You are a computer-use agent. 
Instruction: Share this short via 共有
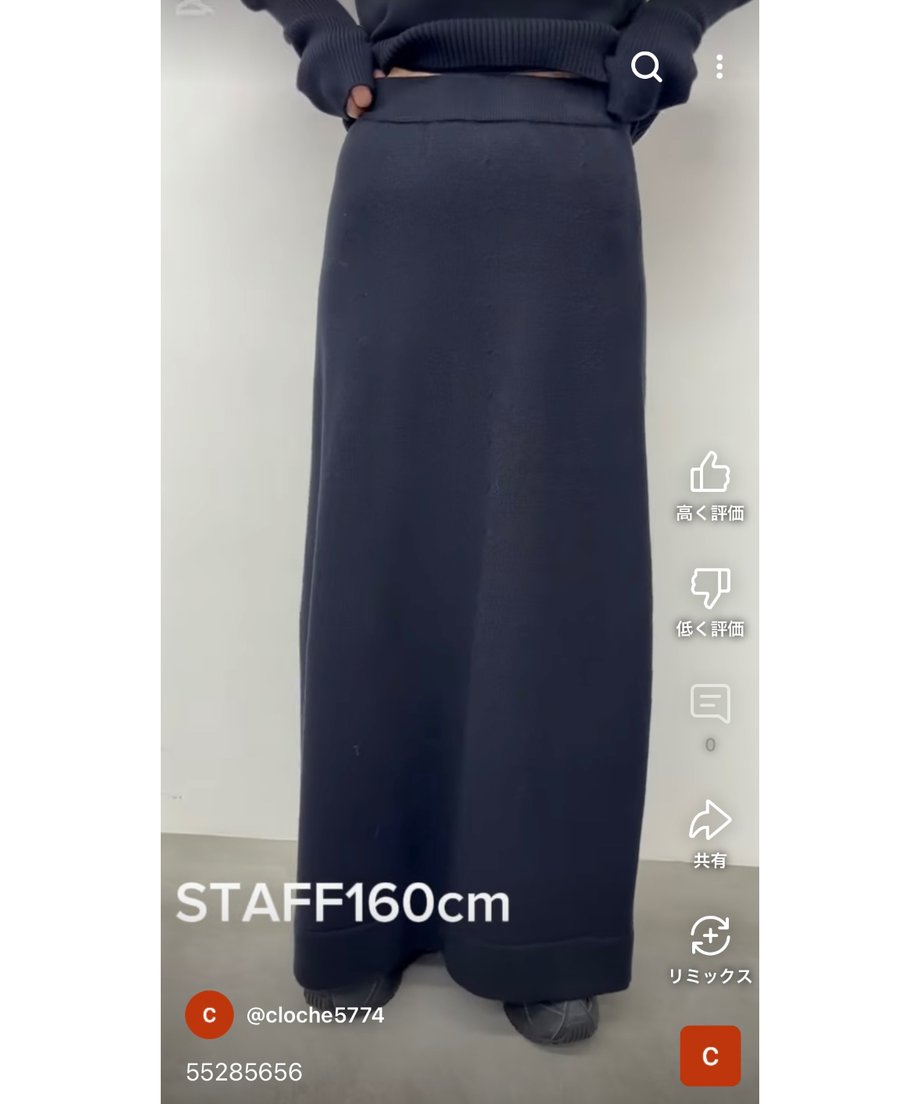tap(710, 821)
